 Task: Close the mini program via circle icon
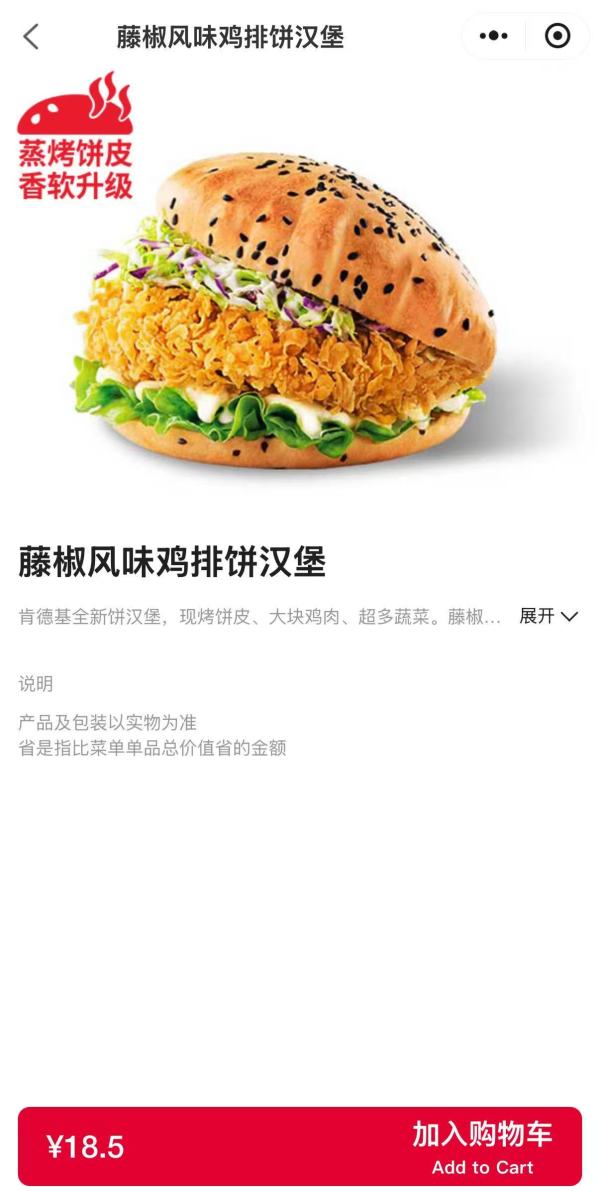click(x=557, y=36)
